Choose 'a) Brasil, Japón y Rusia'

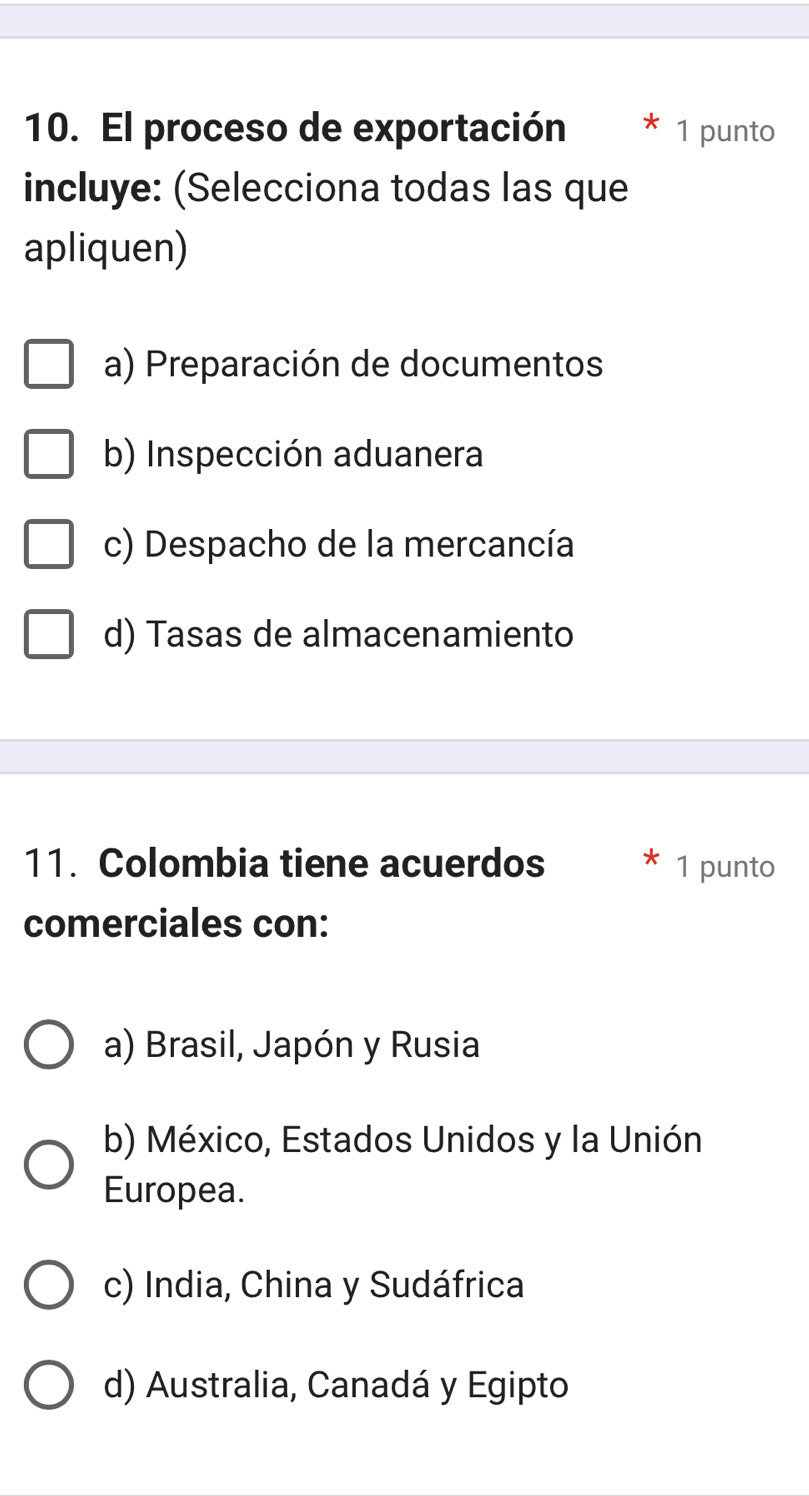click(49, 1045)
